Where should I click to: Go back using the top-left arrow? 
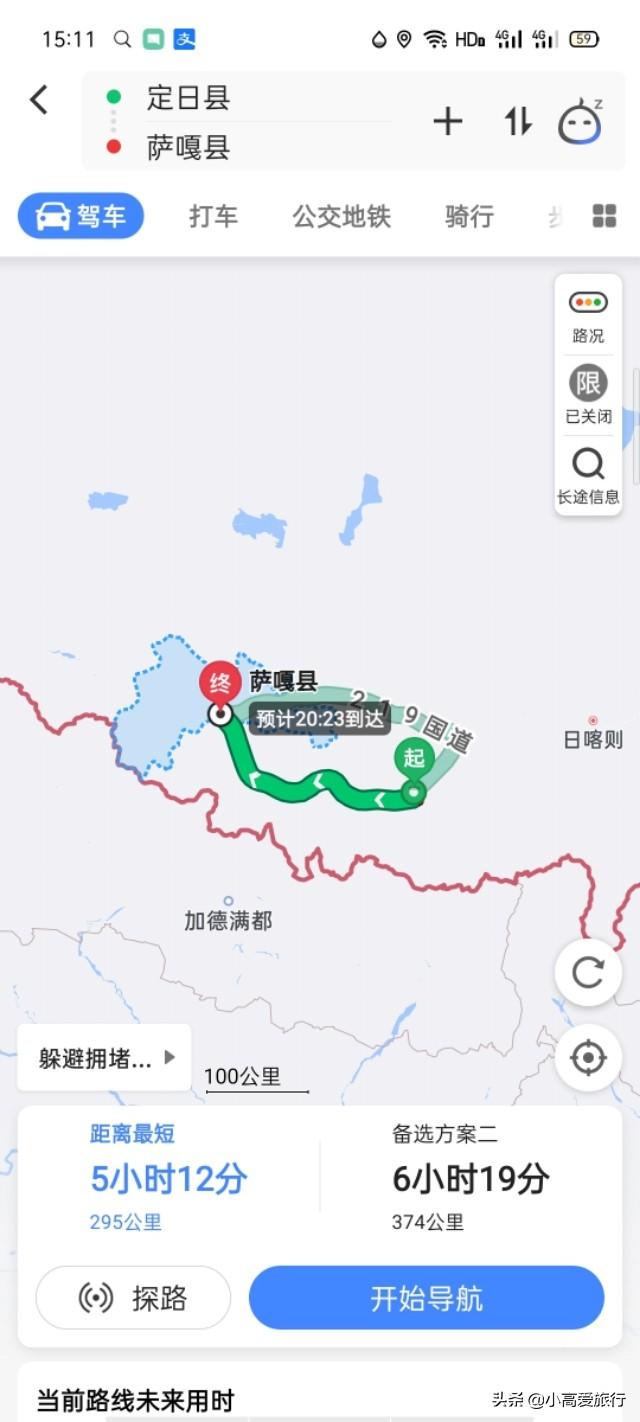coord(39,99)
